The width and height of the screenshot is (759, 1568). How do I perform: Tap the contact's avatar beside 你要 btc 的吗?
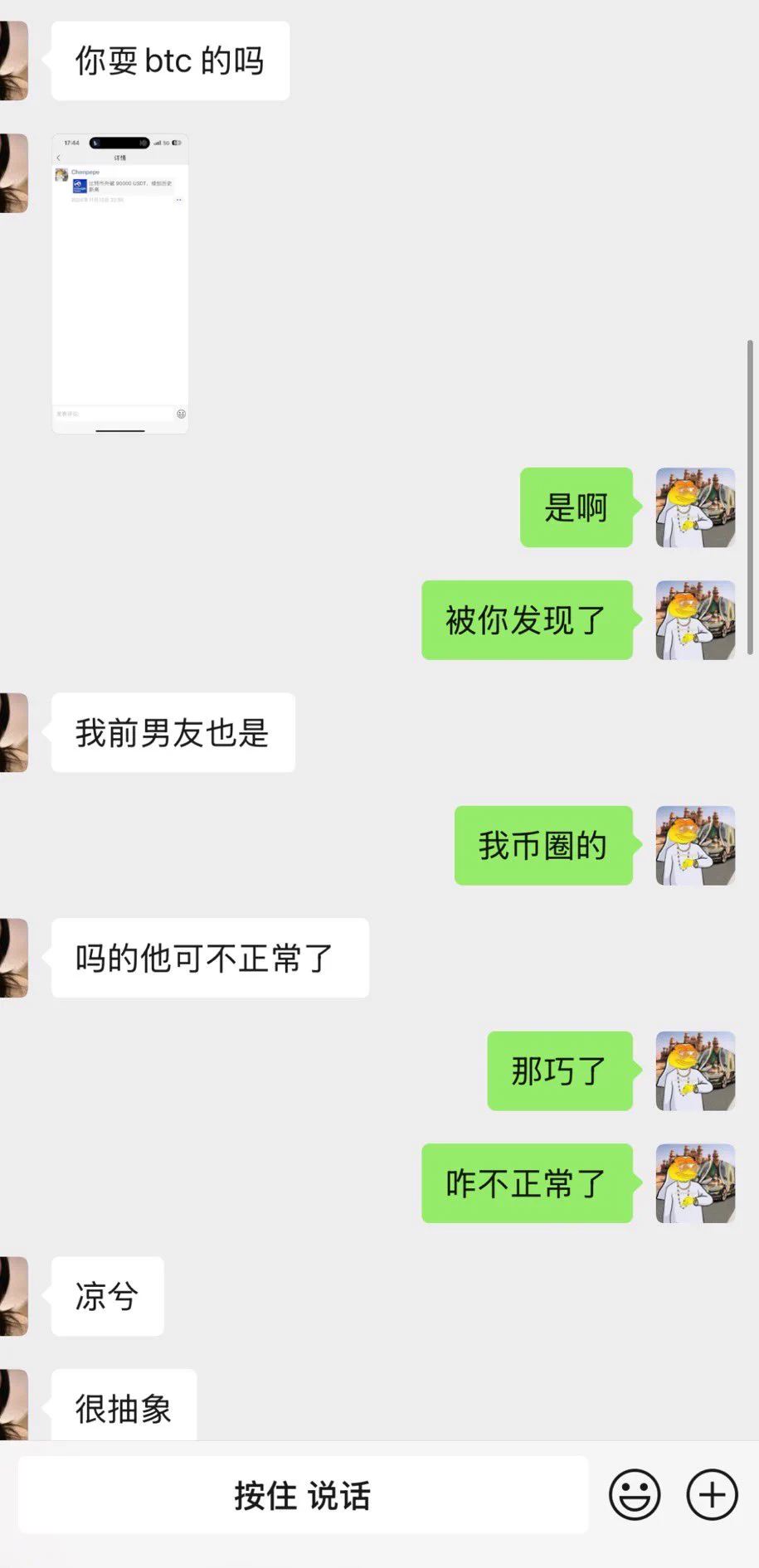click(14, 61)
